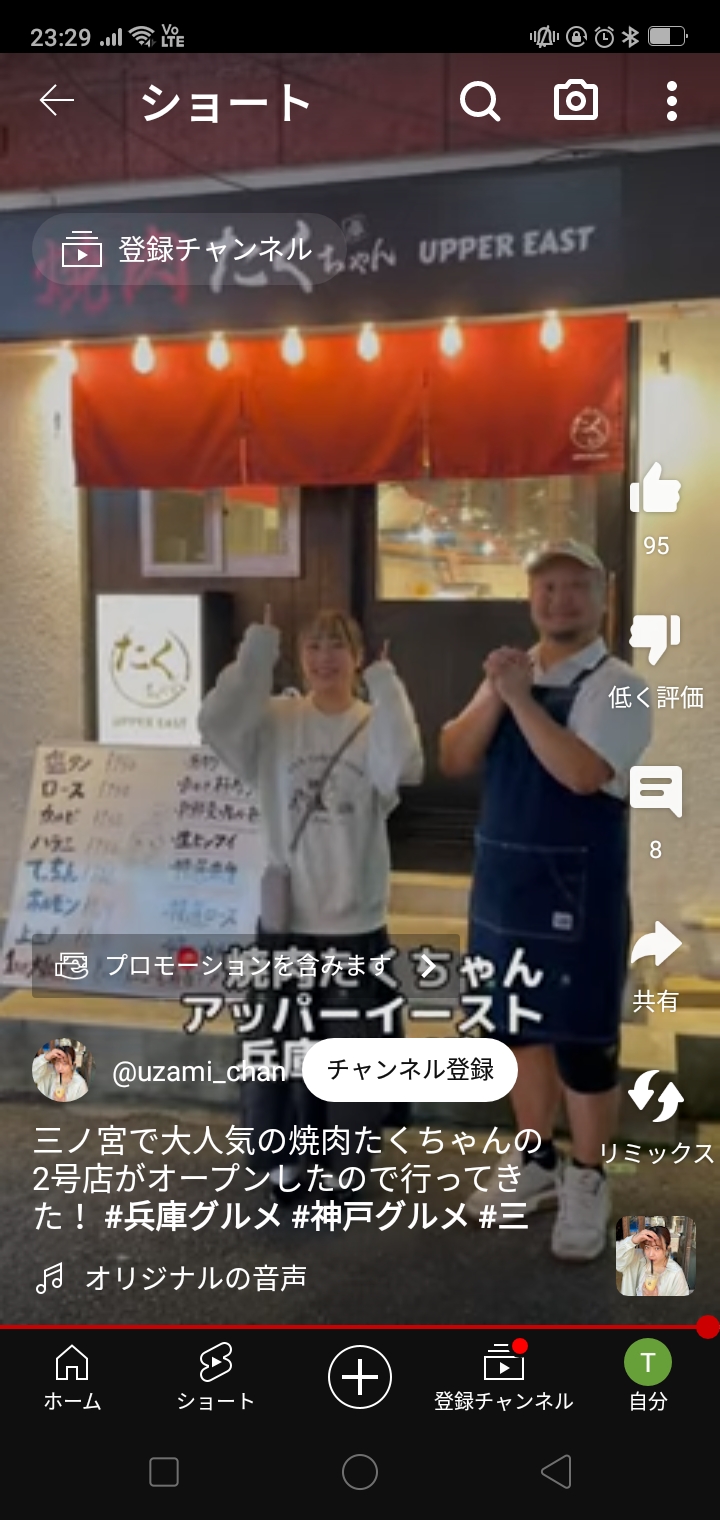Open the 登録チャンネル bottom tab
Image resolution: width=720 pixels, height=1520 pixels.
(503, 1378)
